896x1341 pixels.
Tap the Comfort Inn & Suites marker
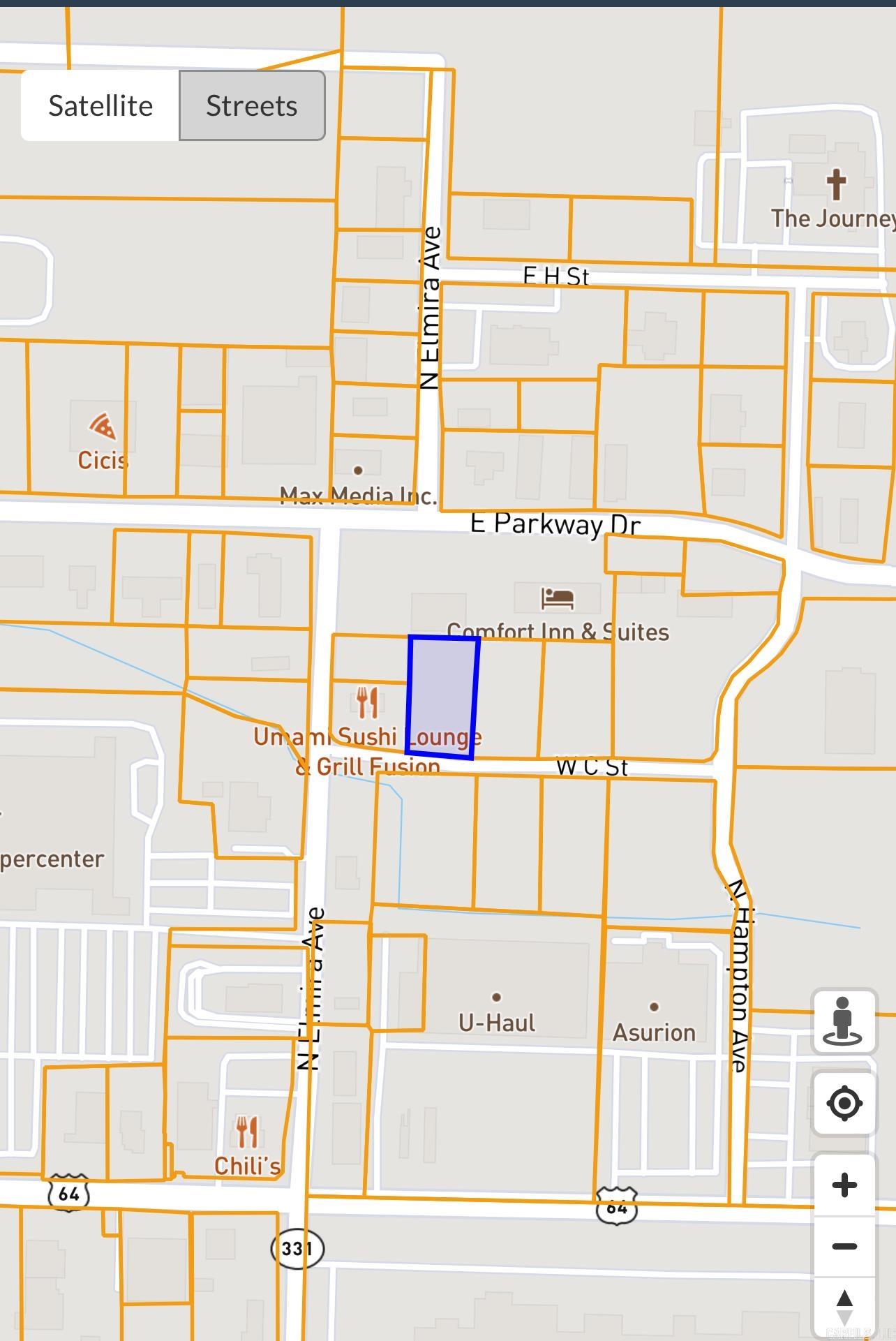[x=557, y=599]
